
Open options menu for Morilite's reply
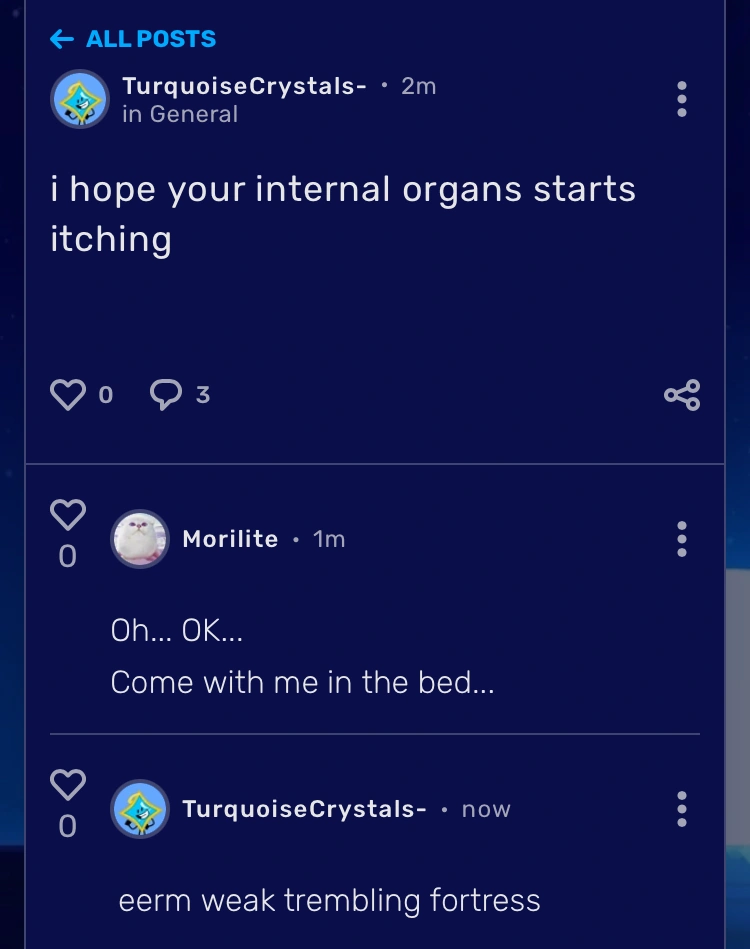point(682,539)
